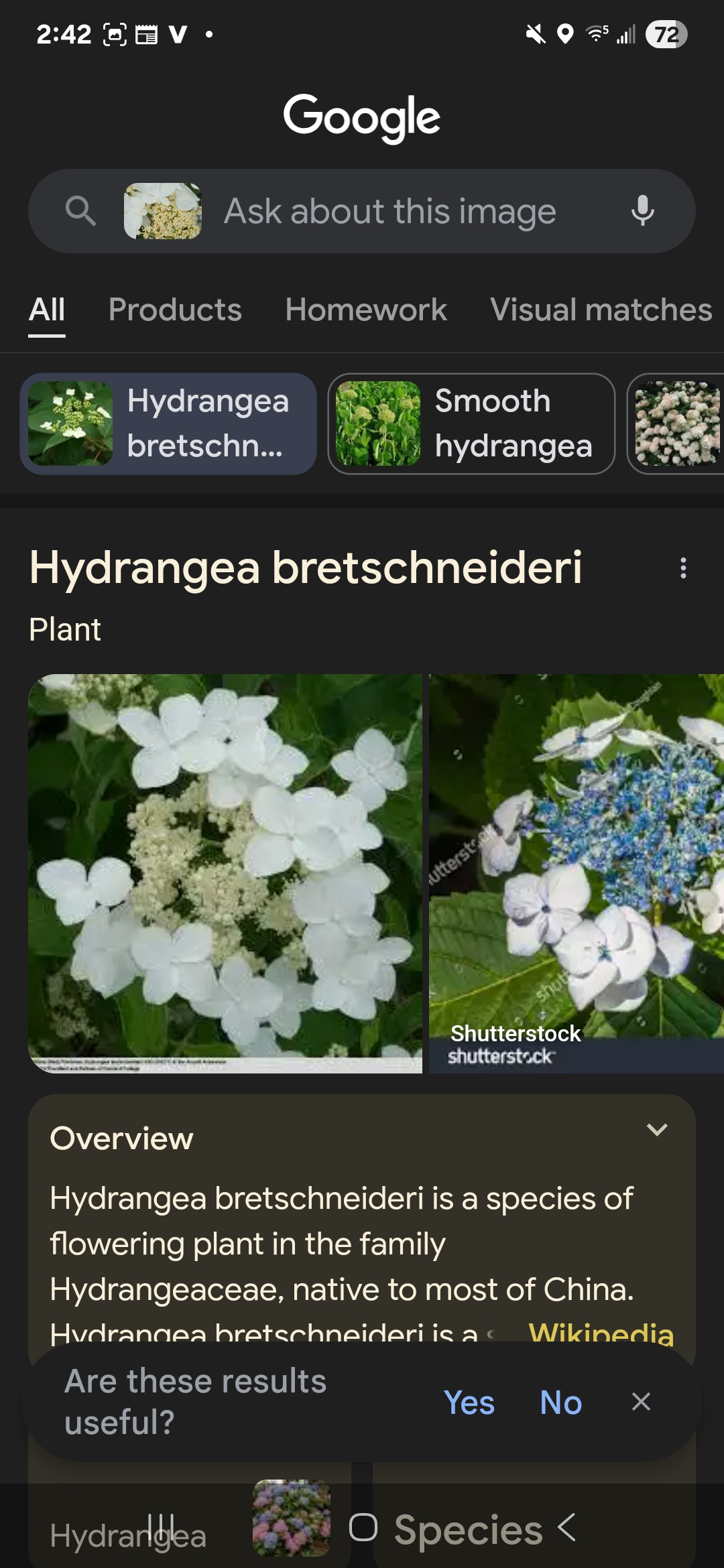Image resolution: width=724 pixels, height=1568 pixels.
Task: Select the Smooth hydrangea chip
Action: (x=471, y=423)
